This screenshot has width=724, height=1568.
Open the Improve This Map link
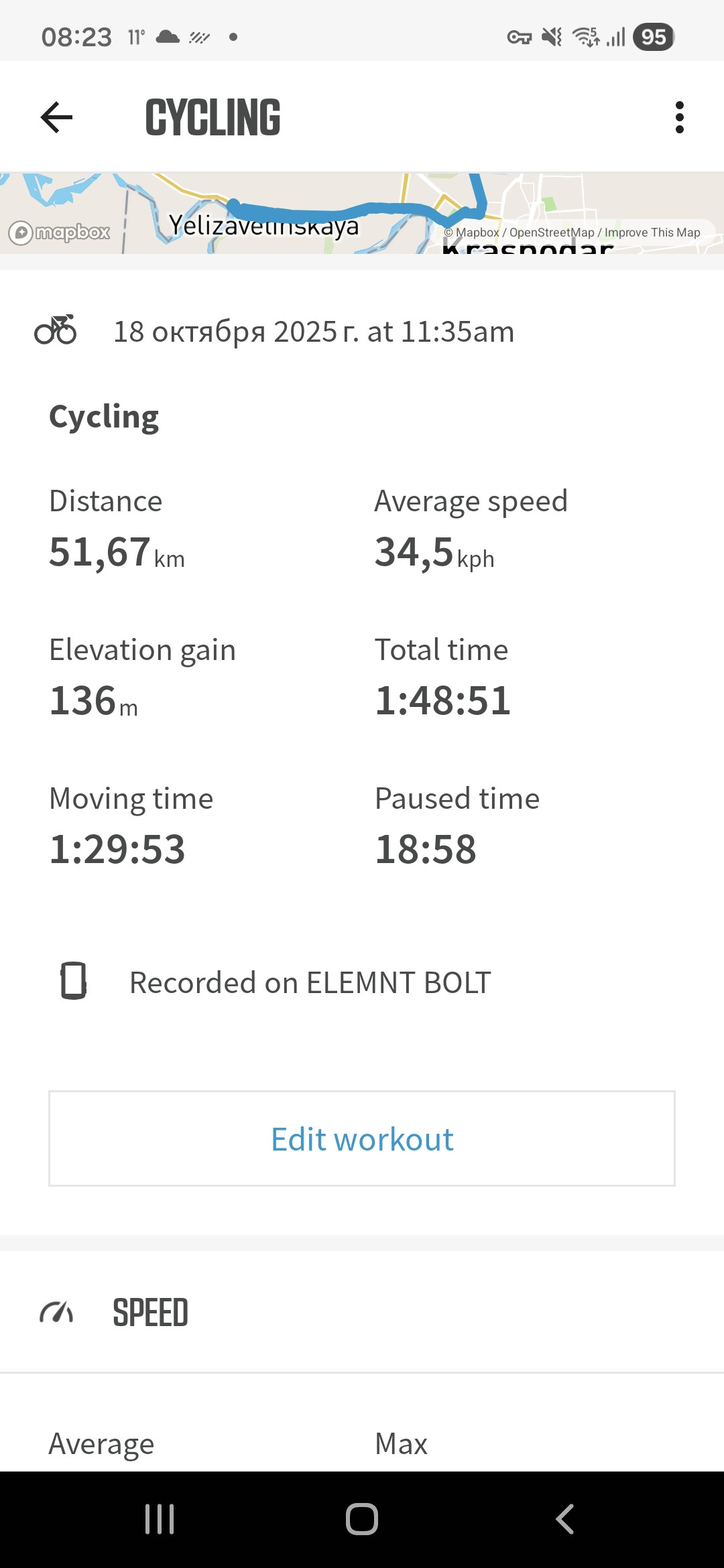652,233
